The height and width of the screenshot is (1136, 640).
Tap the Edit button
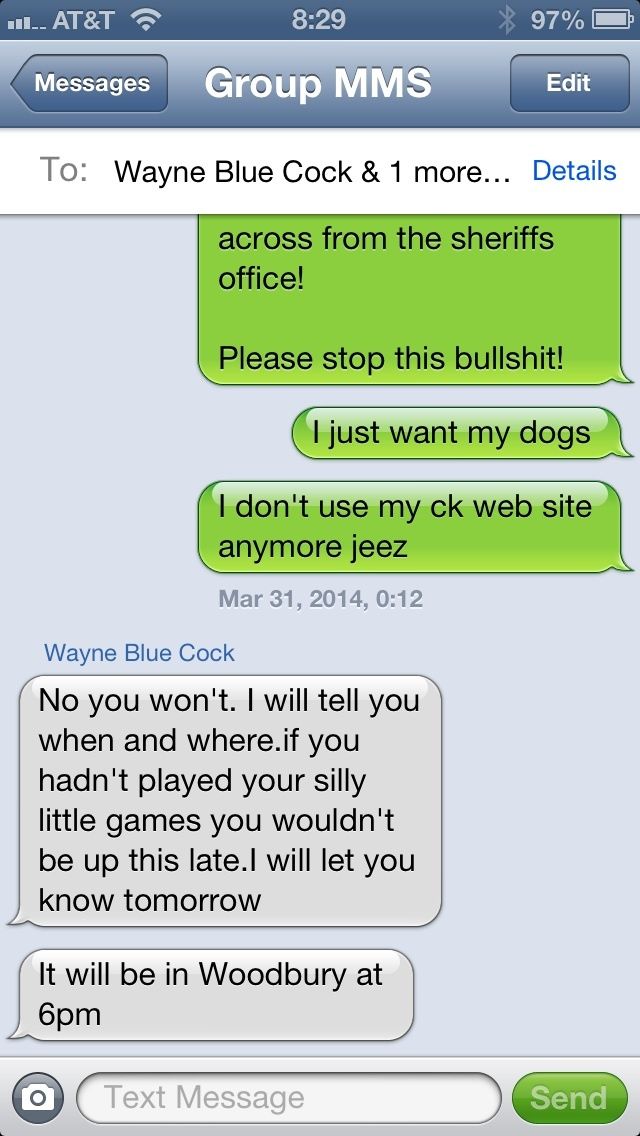[x=567, y=83]
